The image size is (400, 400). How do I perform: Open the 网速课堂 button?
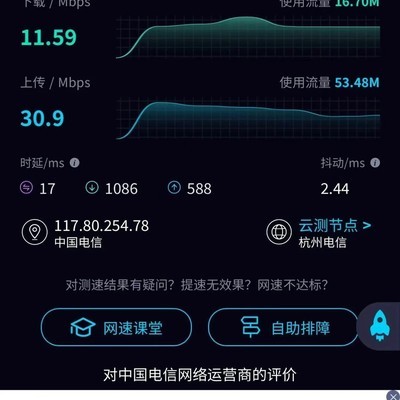pyautogui.click(x=116, y=327)
